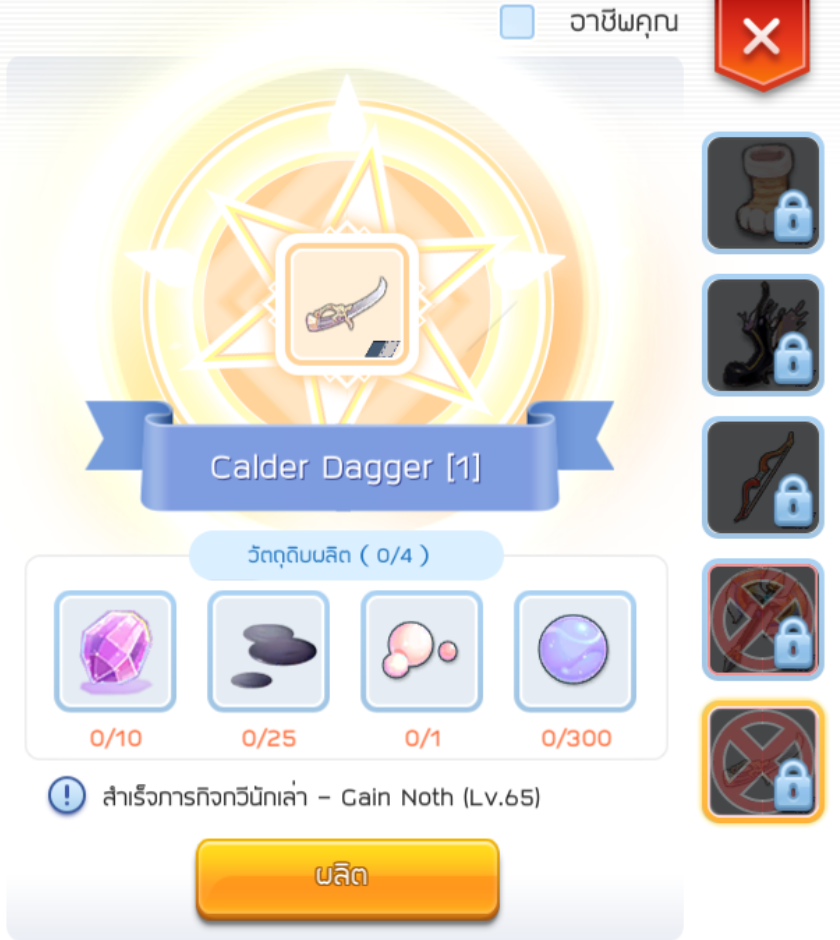View the black stones material 0/25
This screenshot has height=940, width=840.
point(268,650)
